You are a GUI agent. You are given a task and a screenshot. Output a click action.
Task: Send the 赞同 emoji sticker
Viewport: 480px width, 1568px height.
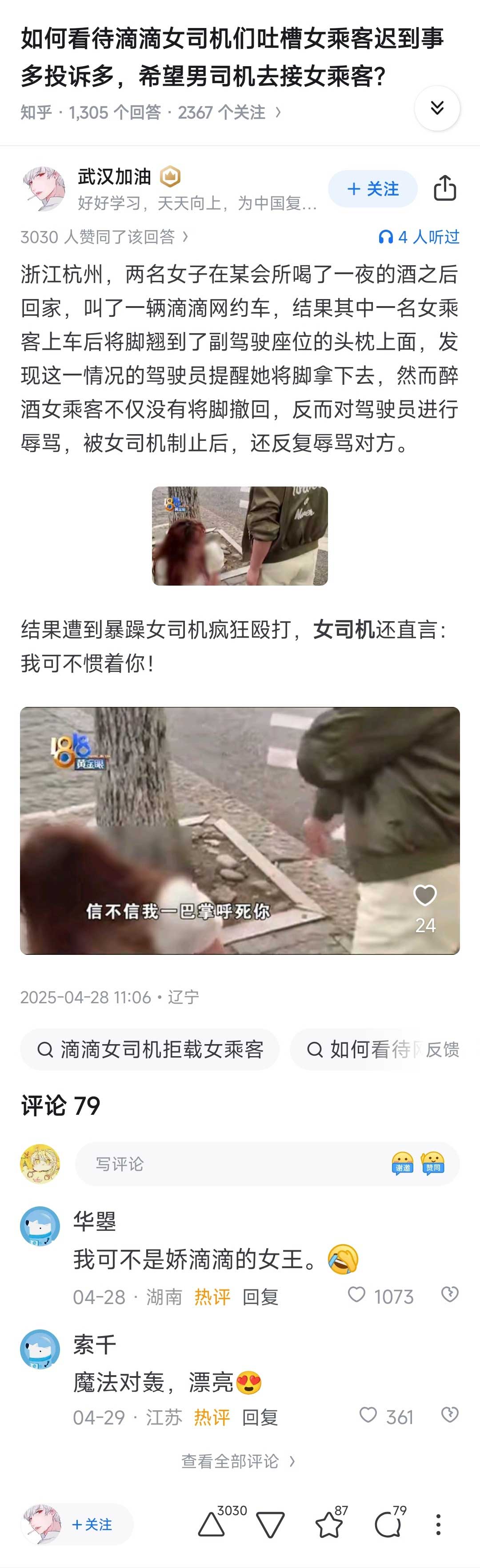[432, 1164]
